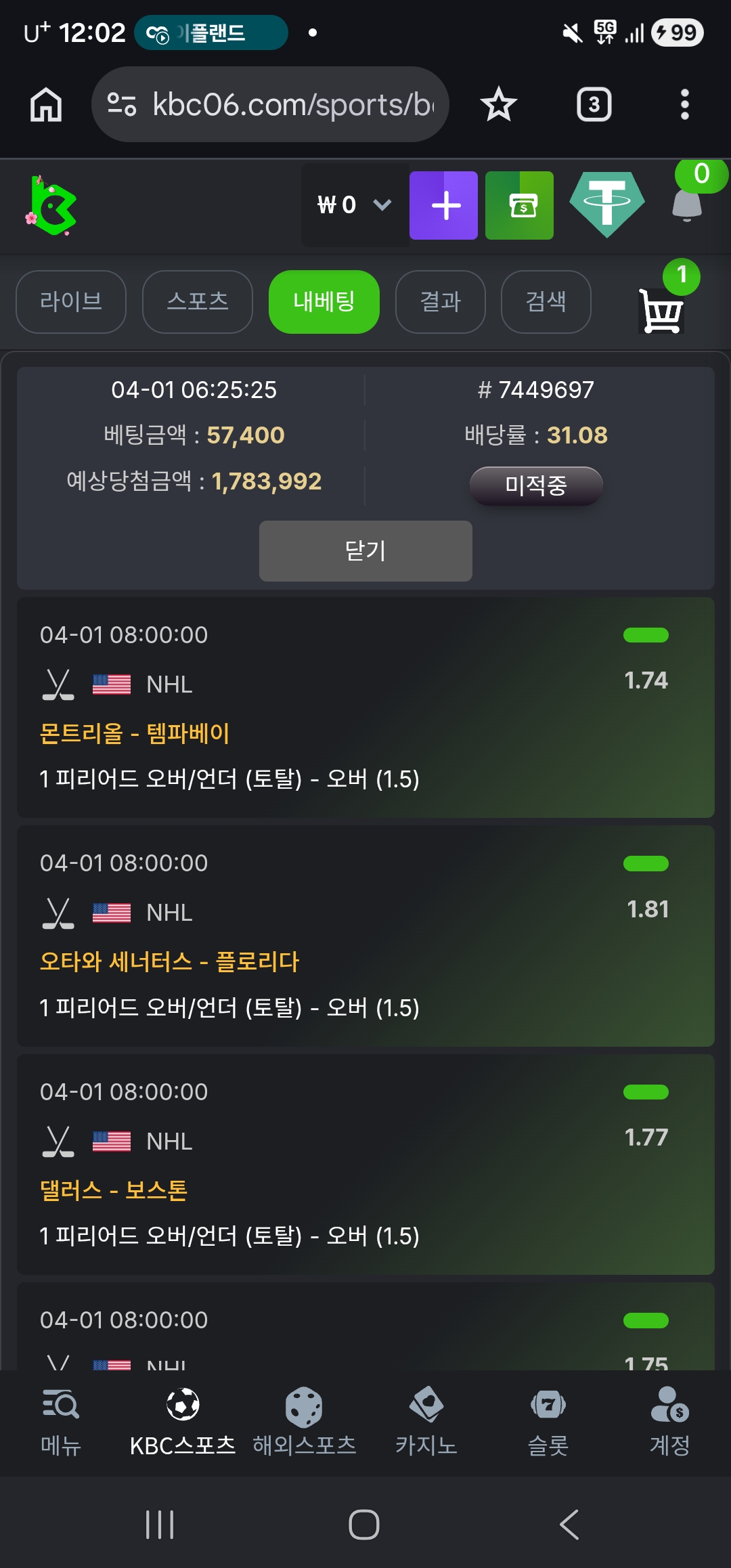Image resolution: width=731 pixels, height=1568 pixels.
Task: Tap 닫기 to collapse bet details
Action: click(x=365, y=551)
